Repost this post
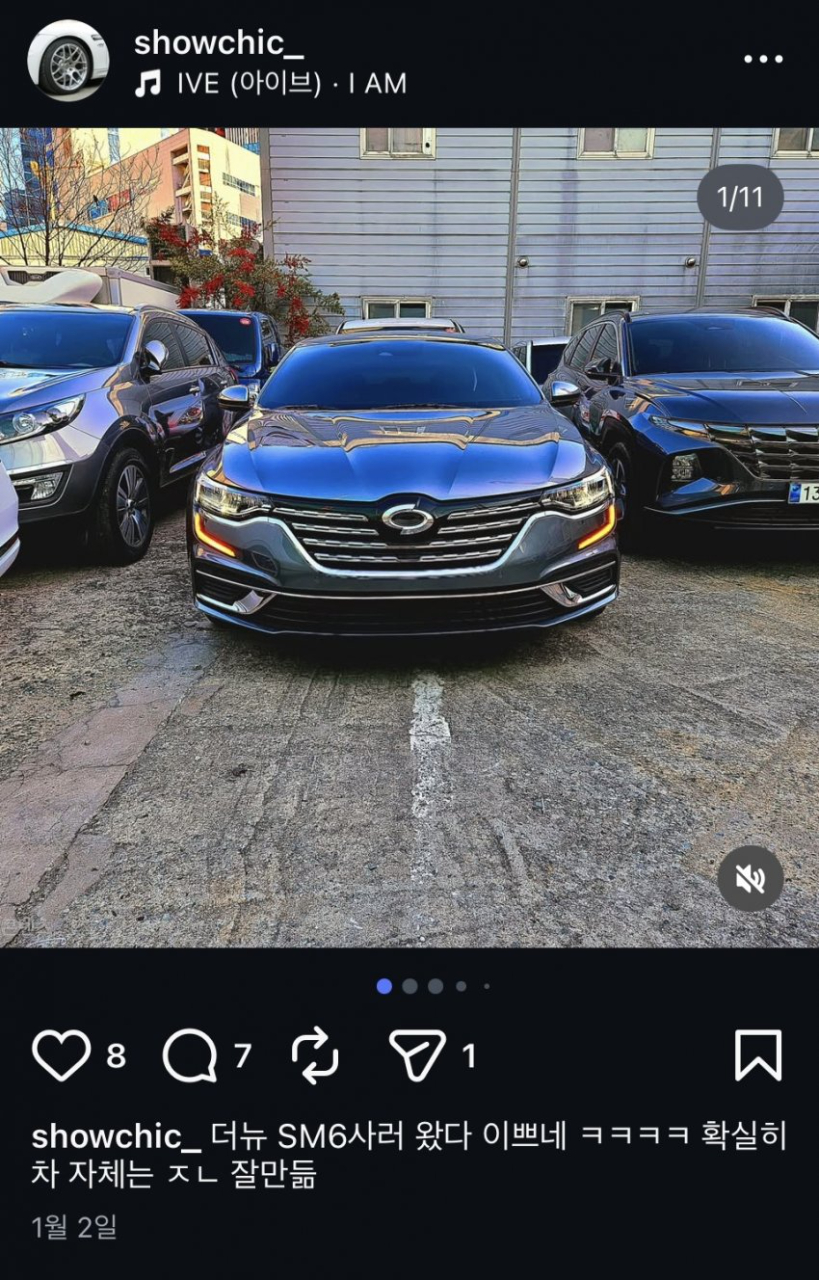Image resolution: width=819 pixels, height=1280 pixels. (x=315, y=1055)
